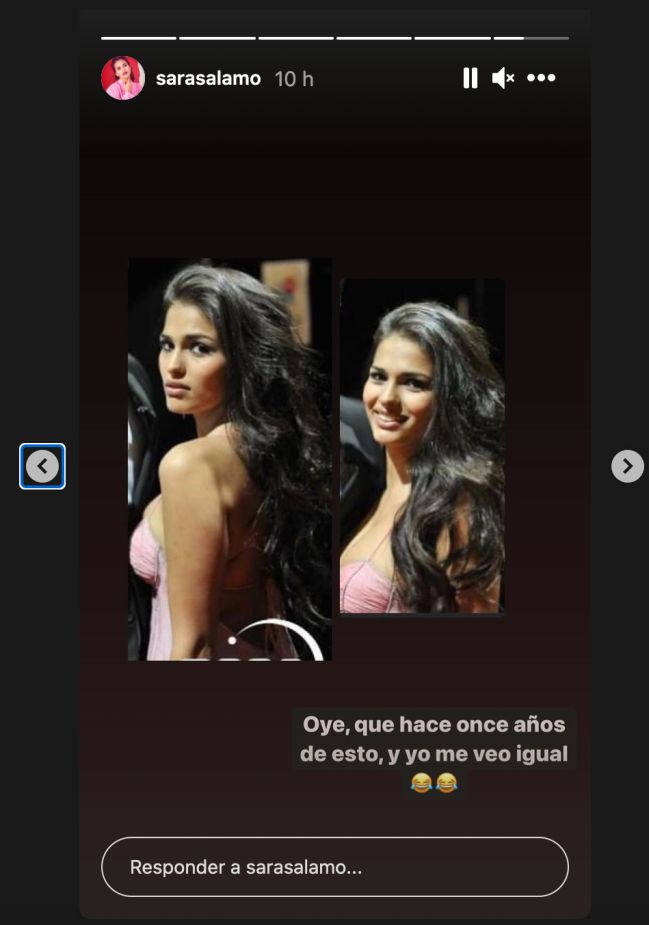Skip to the next story
Screen dimensions: 649x925
[x=627, y=466]
